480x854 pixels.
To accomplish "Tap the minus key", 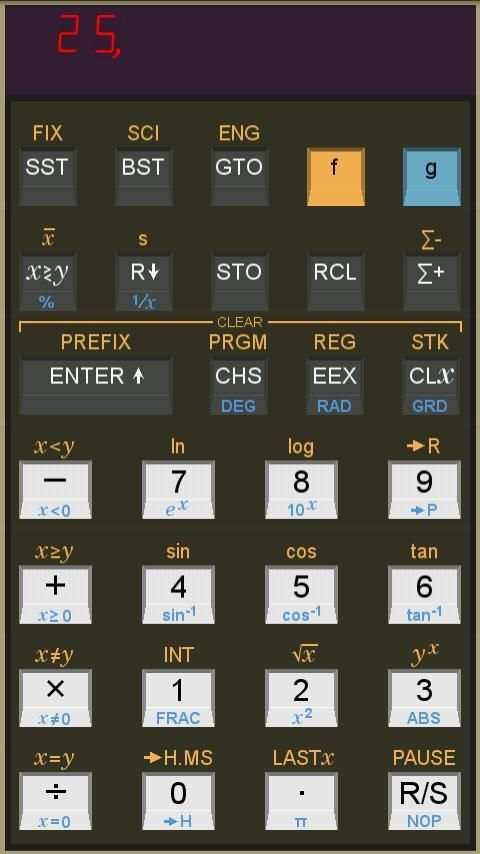I will point(55,489).
